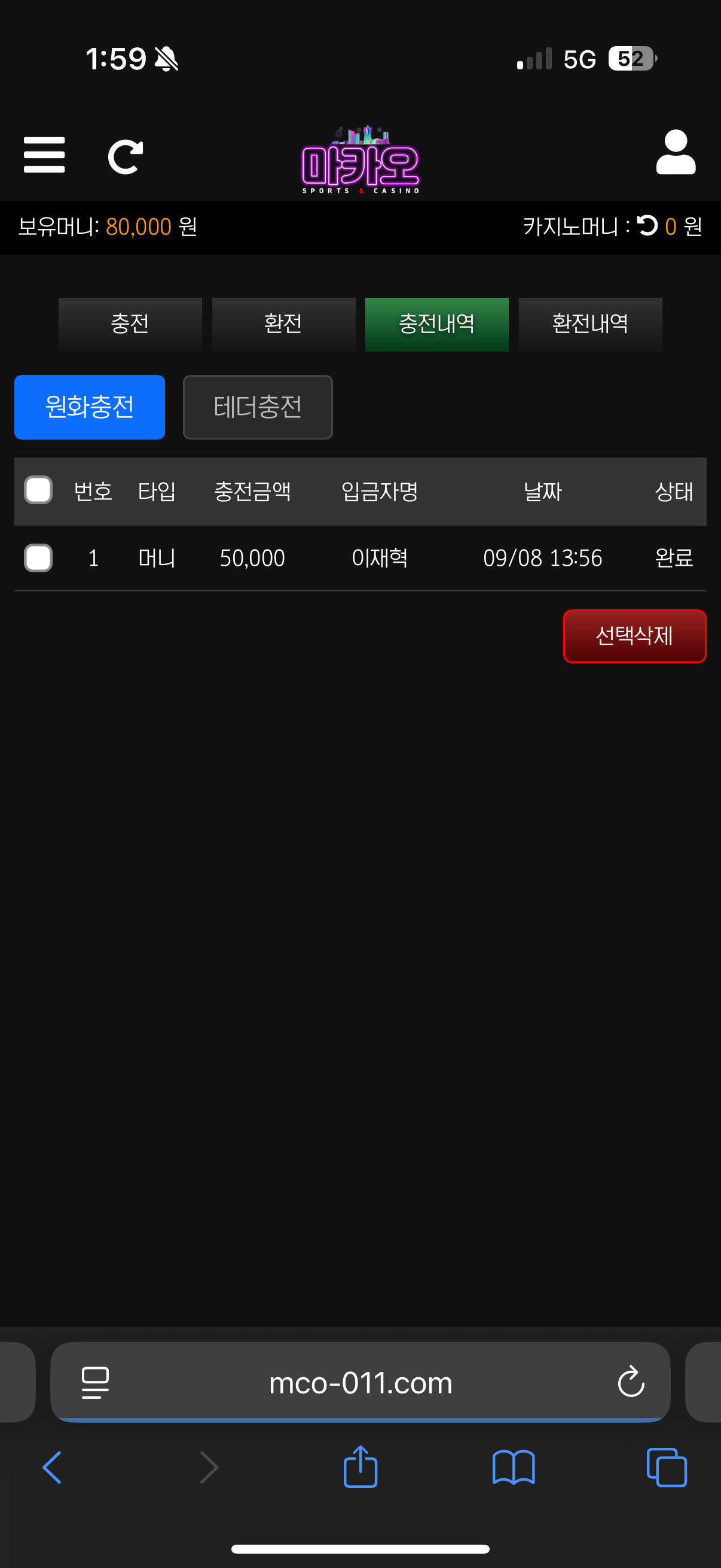Screen dimensions: 721x1568
Task: Tap the refresh icon beside the menu
Action: tap(126, 157)
